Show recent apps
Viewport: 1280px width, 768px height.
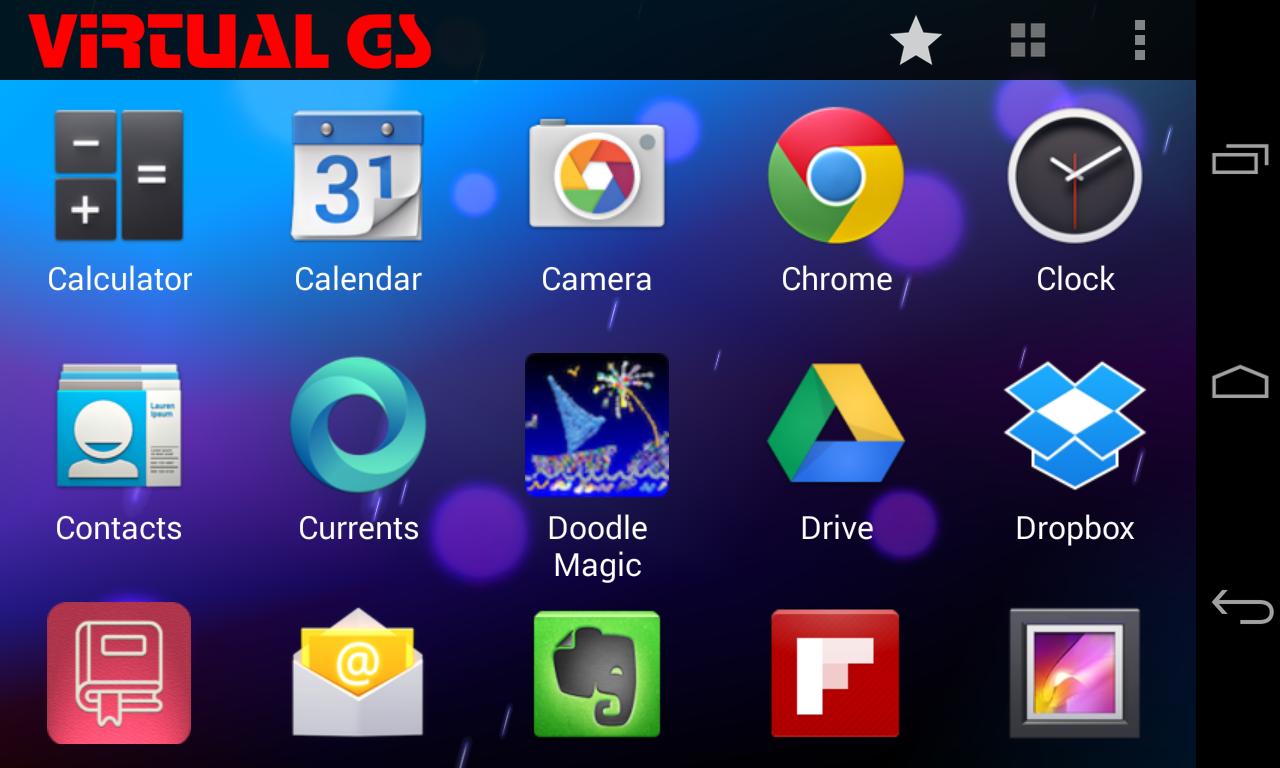[x=1240, y=160]
